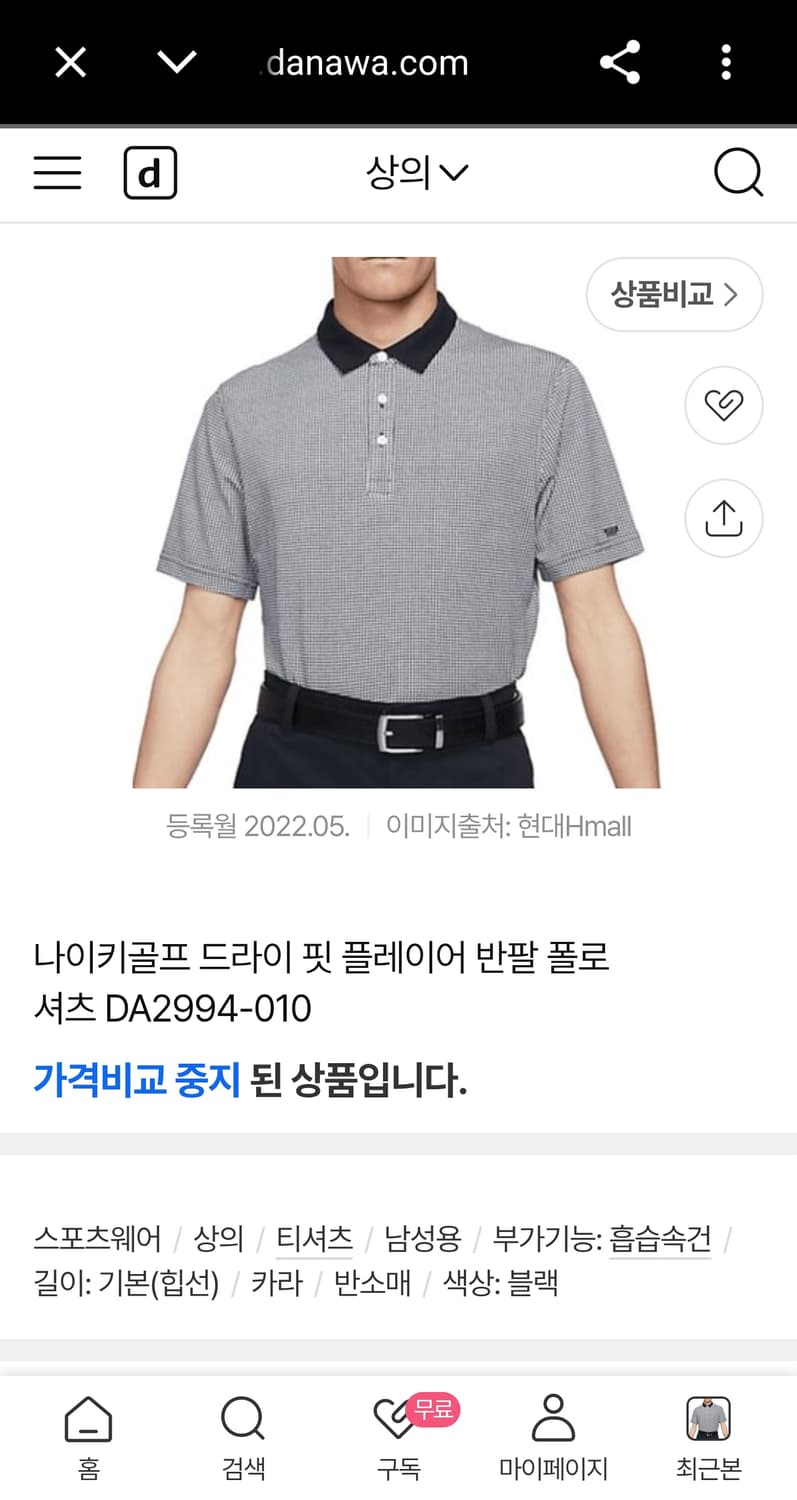This screenshot has height=1500, width=797.
Task: Tap the 흡습속건 feature link
Action: 659,1239
